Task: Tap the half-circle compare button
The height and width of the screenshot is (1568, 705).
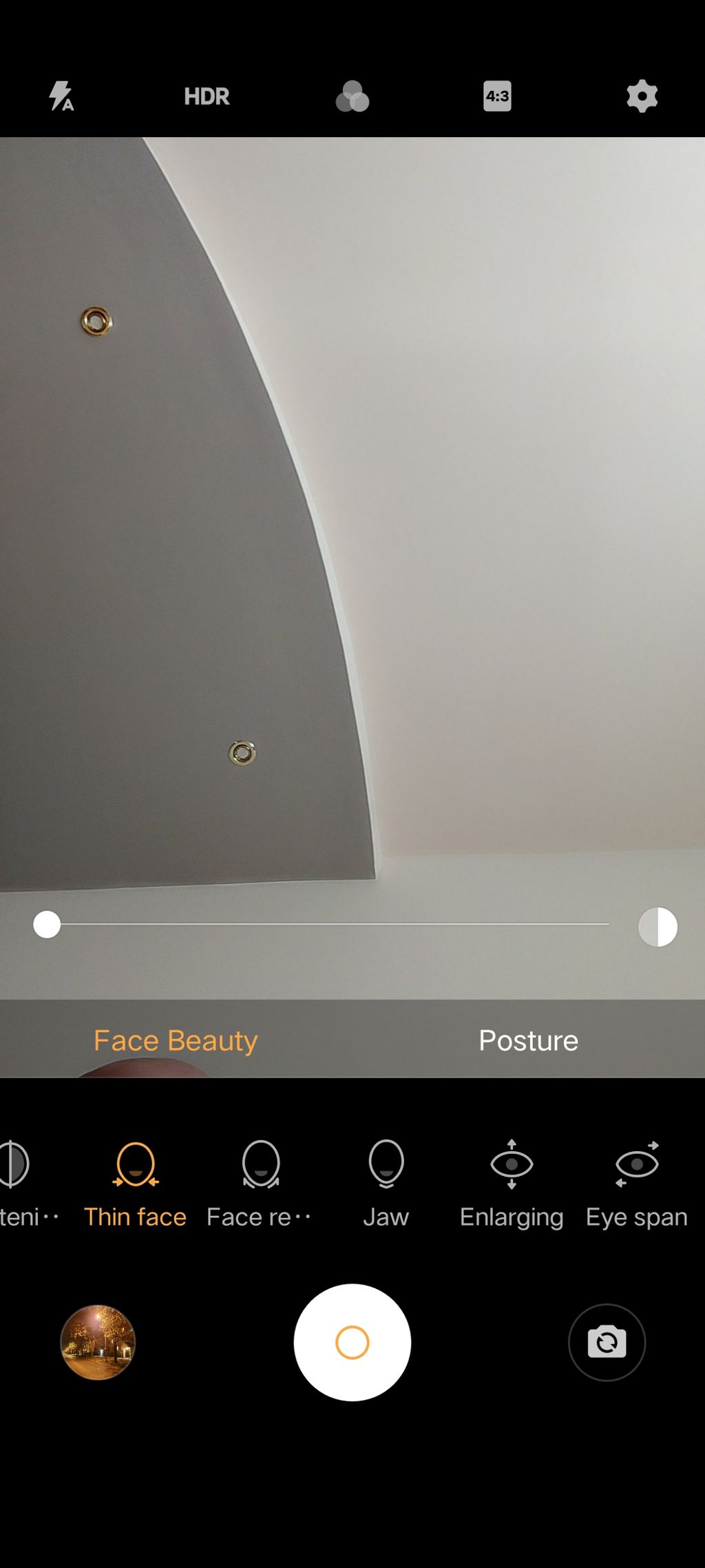Action: [x=657, y=927]
